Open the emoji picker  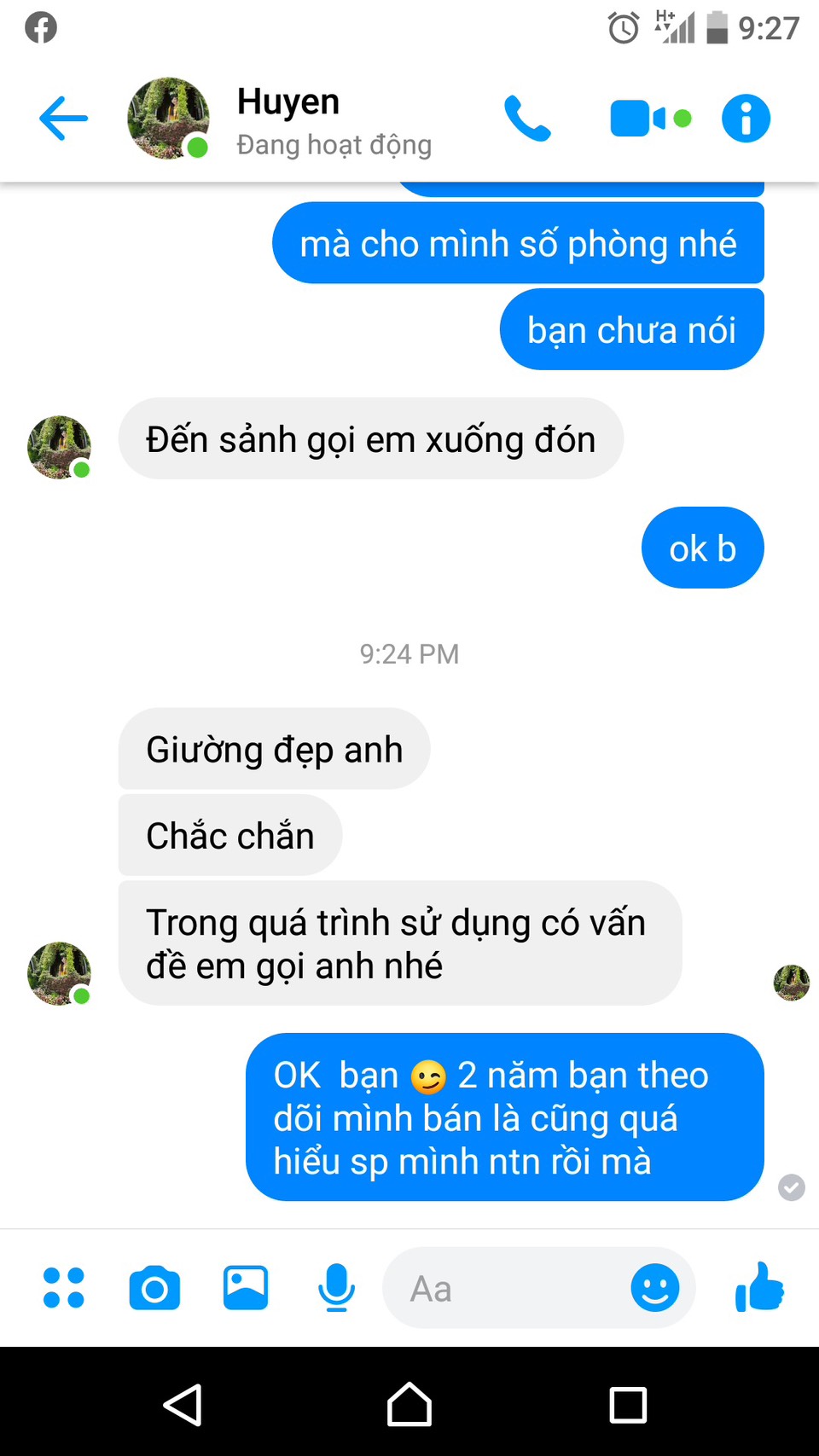(654, 1288)
